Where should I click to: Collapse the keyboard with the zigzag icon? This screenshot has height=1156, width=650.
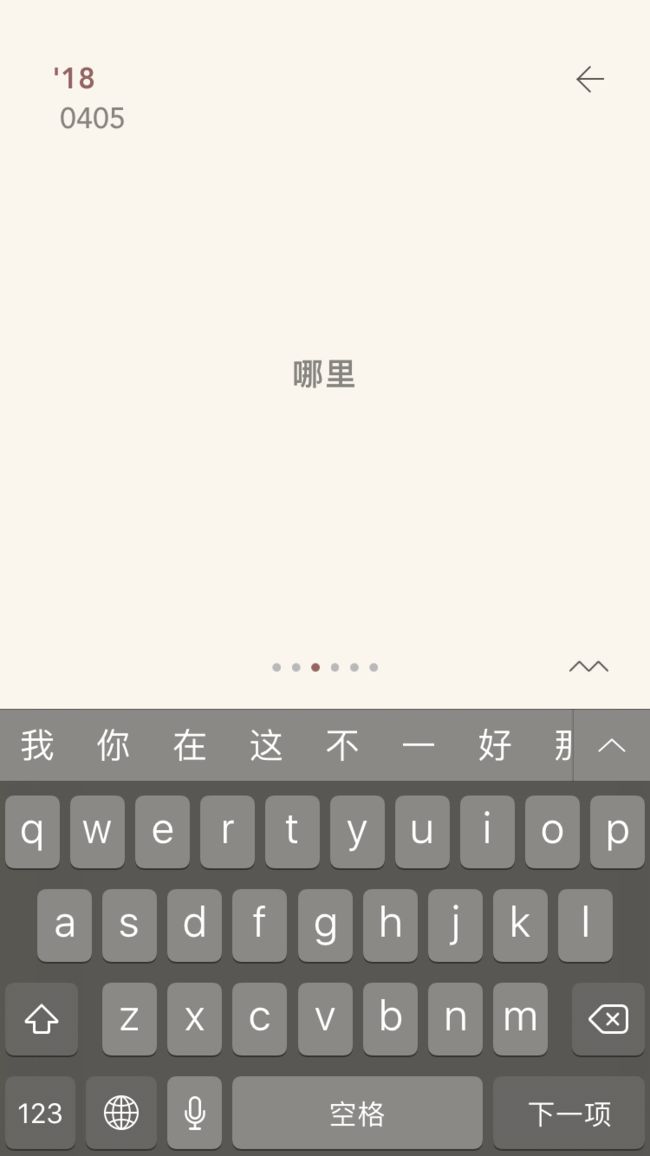[x=589, y=666]
